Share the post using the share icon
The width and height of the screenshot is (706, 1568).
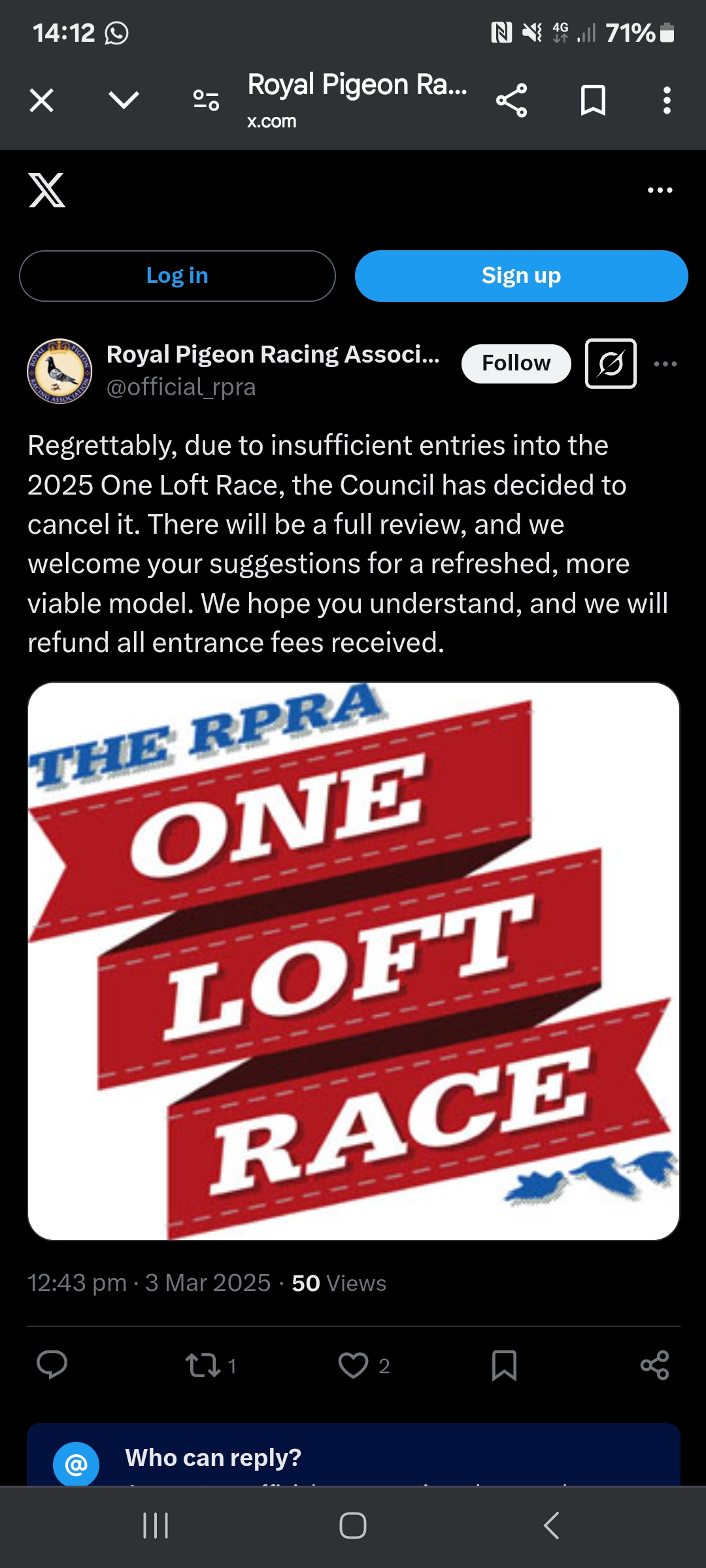point(654,1365)
